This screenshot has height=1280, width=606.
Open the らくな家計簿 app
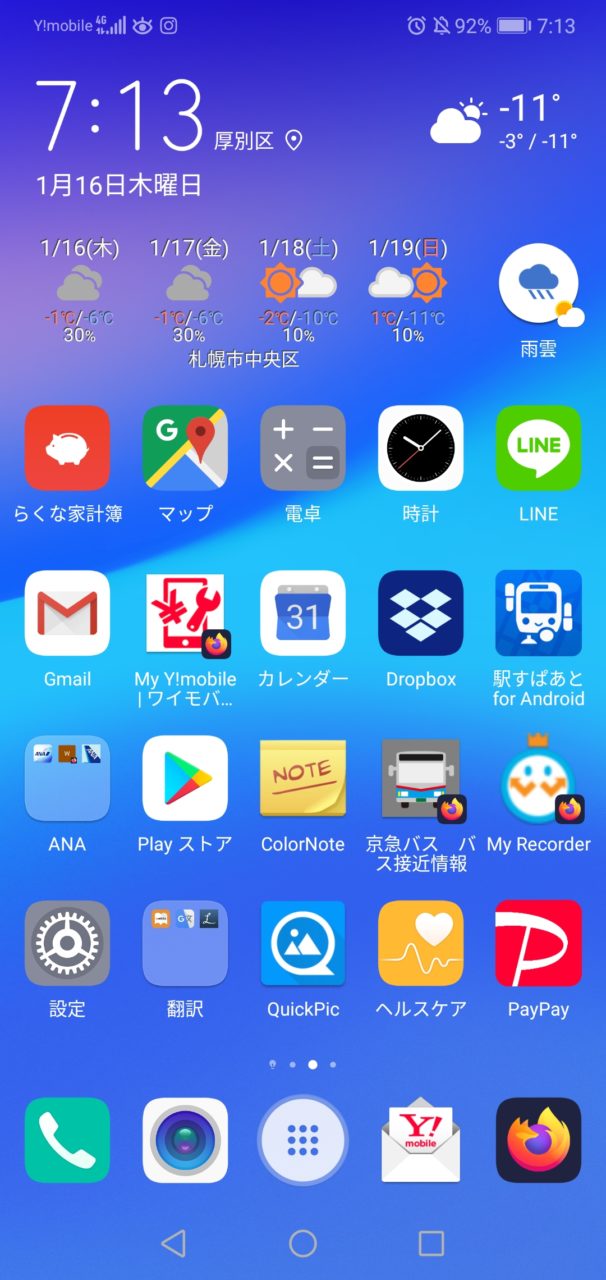(x=67, y=448)
